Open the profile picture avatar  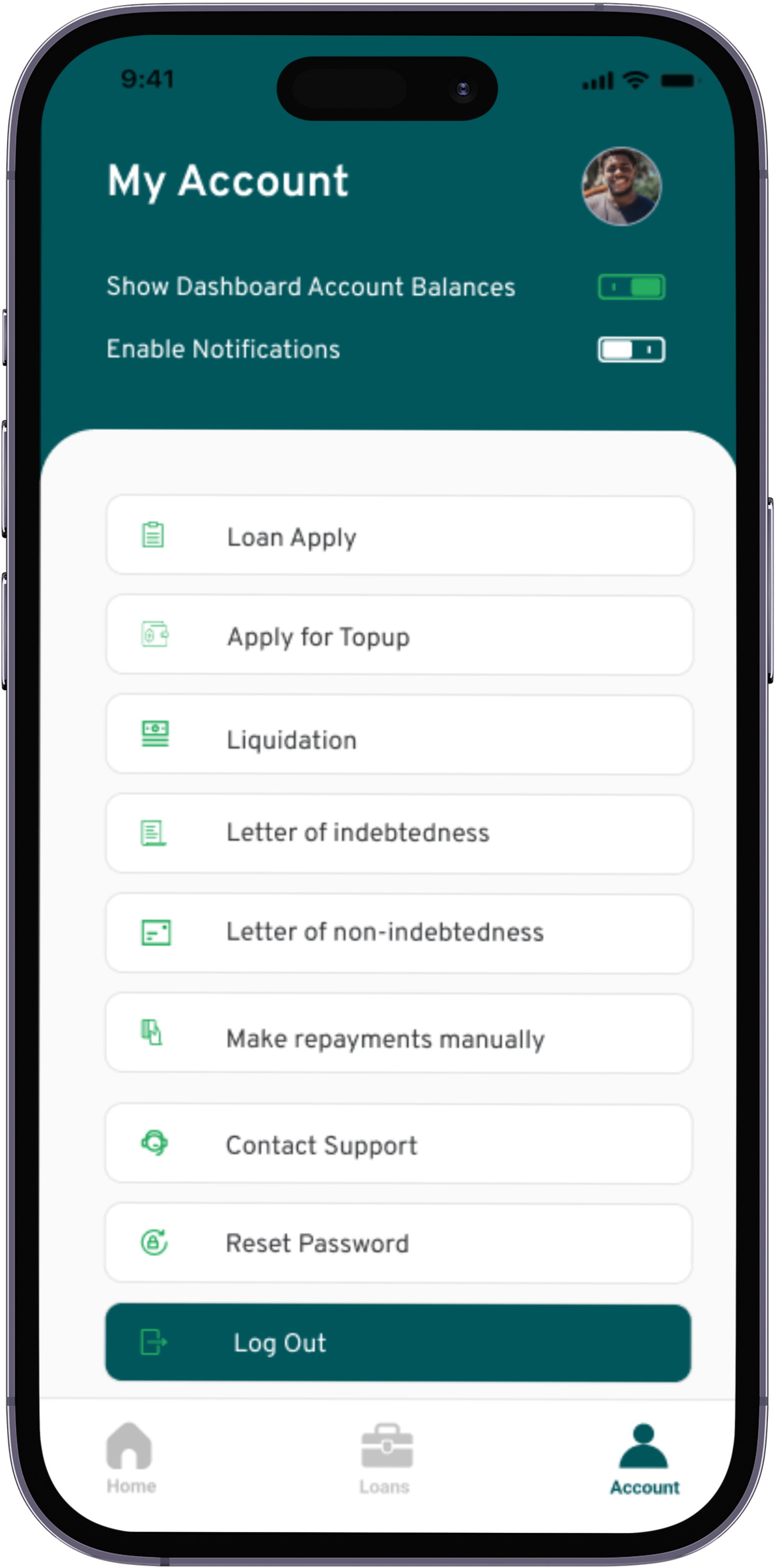(x=621, y=186)
